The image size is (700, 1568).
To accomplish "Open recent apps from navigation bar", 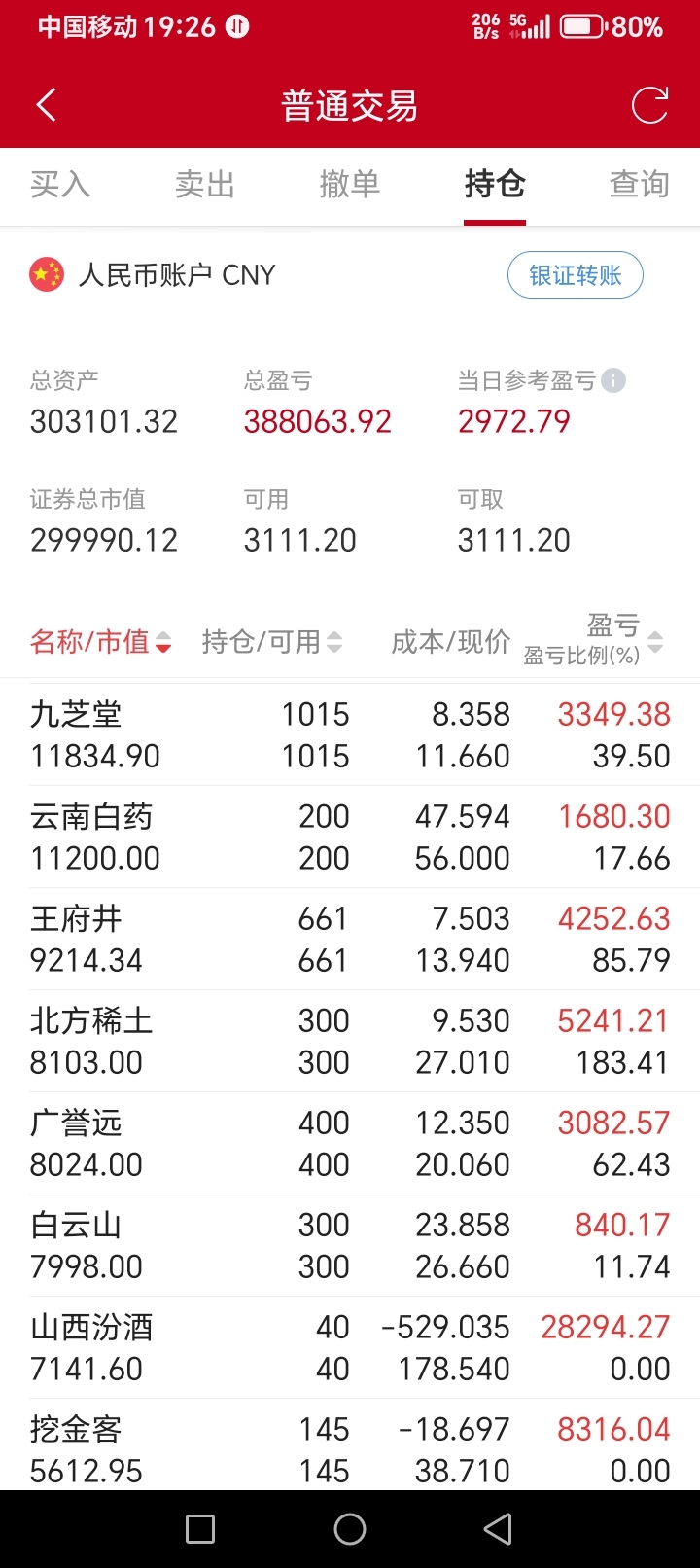I will [200, 1529].
